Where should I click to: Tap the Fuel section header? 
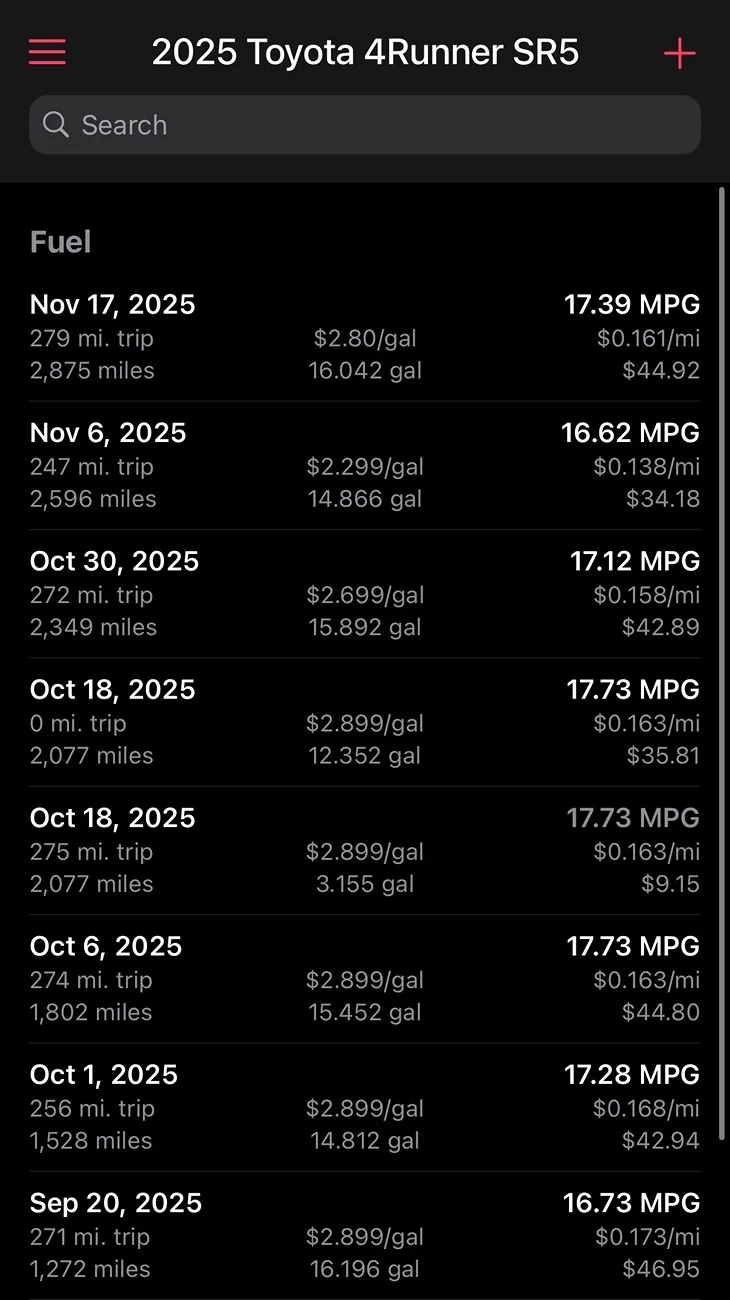pos(60,241)
